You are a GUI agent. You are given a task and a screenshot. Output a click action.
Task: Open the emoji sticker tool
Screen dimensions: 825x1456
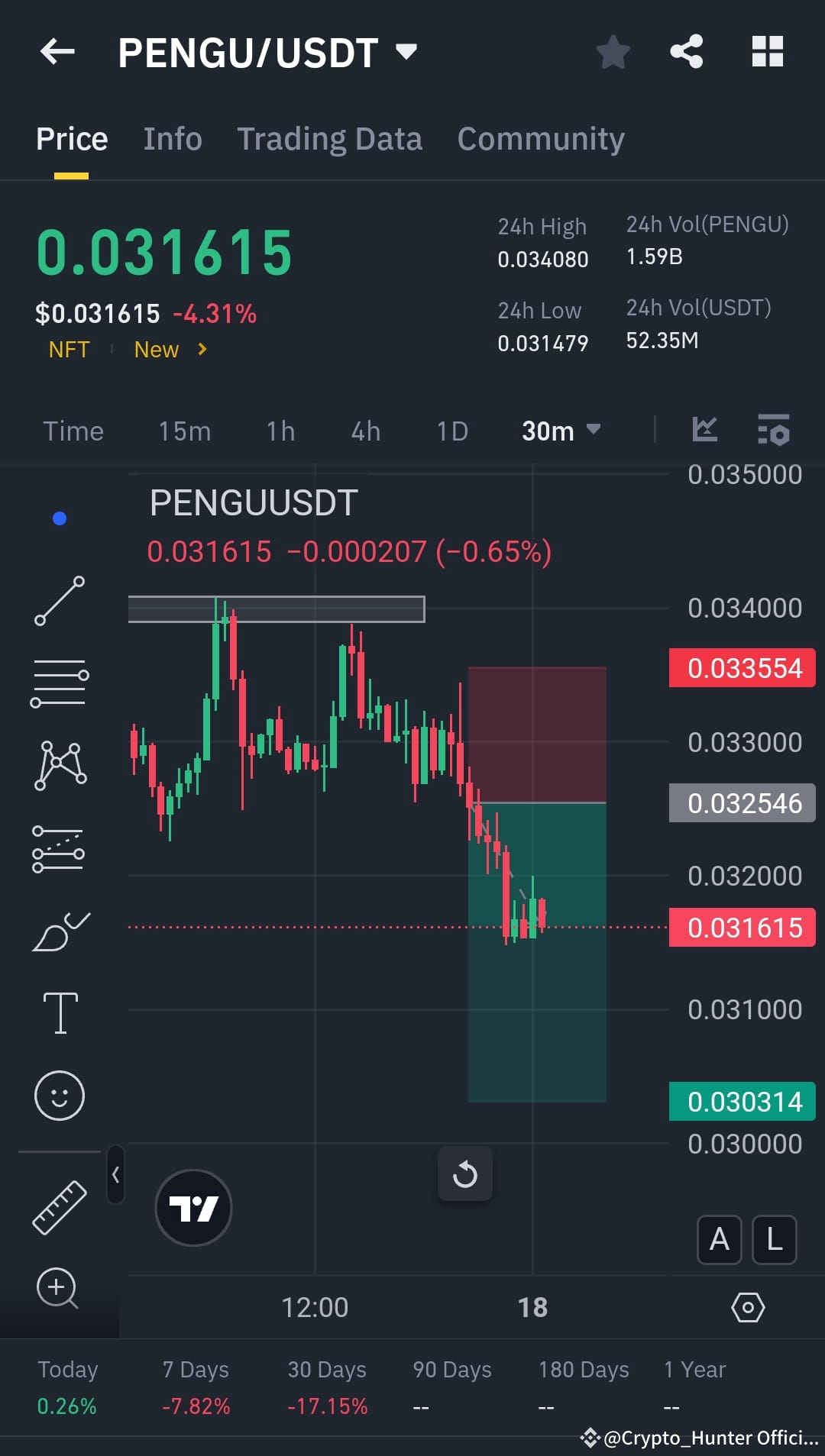[59, 1095]
